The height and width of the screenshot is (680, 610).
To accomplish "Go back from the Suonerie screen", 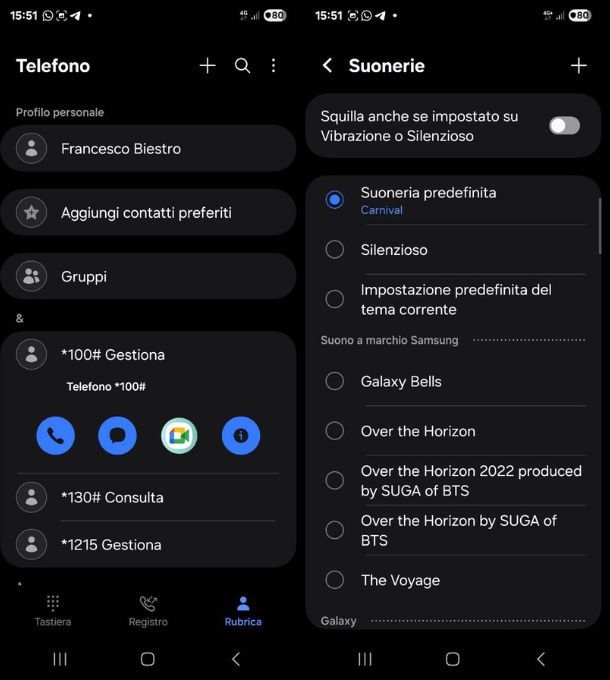I will (327, 66).
